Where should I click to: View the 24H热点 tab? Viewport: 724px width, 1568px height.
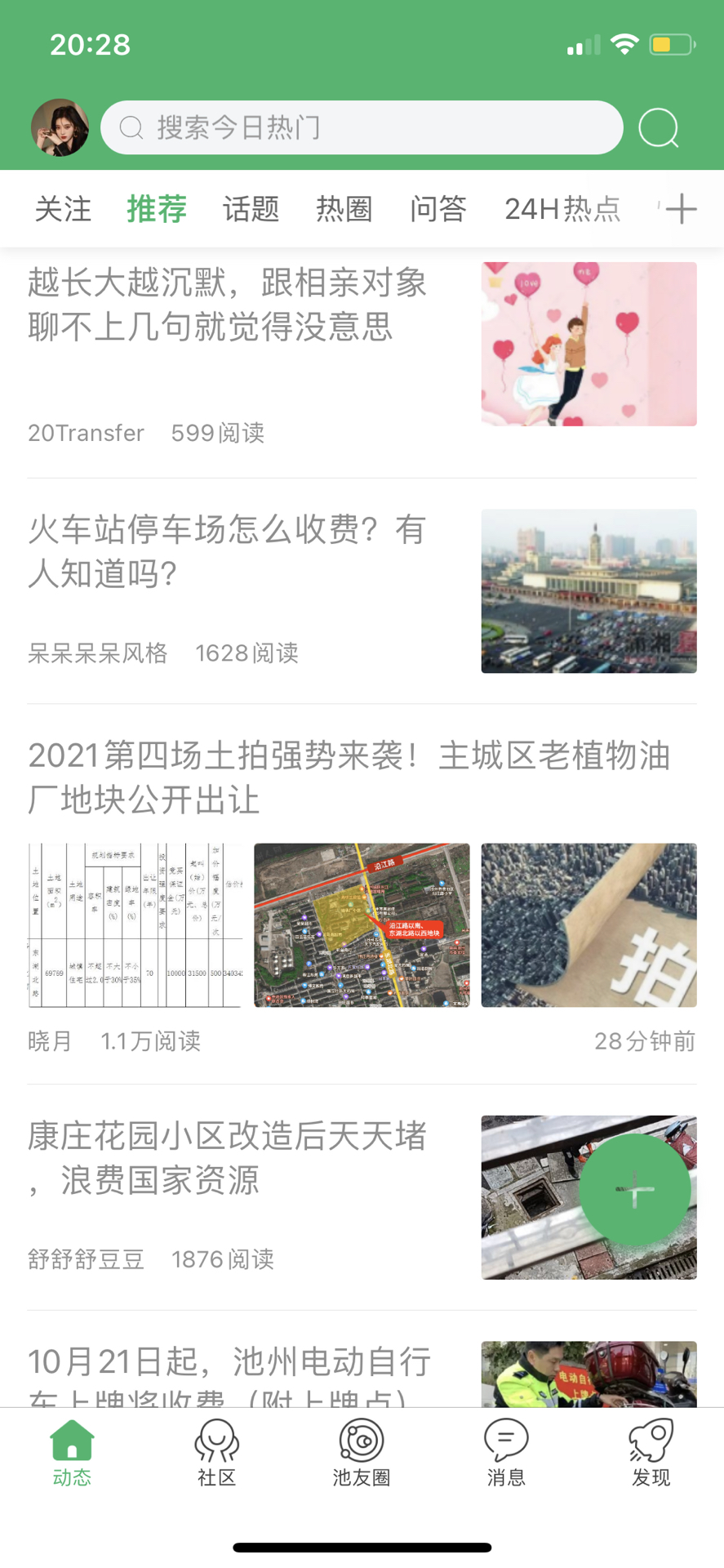562,209
